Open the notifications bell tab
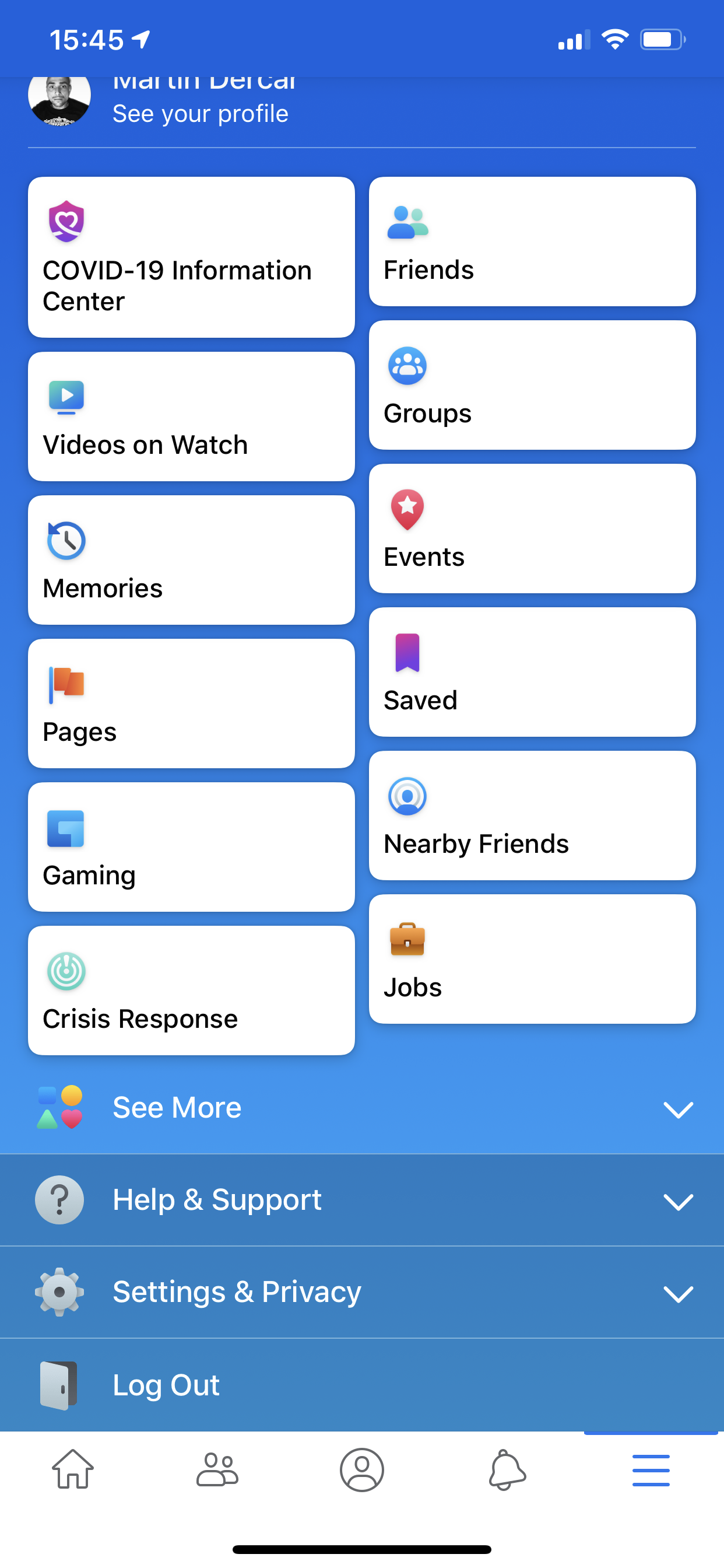This screenshot has height=1568, width=724. pyautogui.click(x=507, y=1470)
